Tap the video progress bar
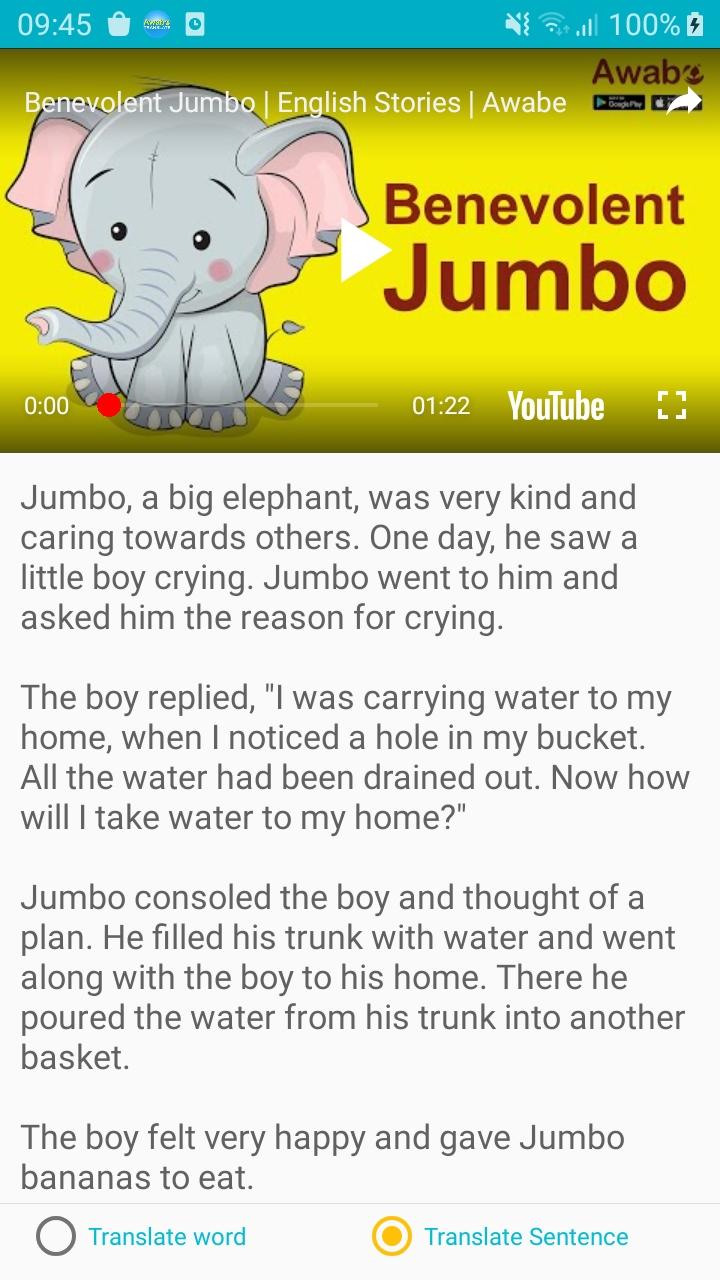This screenshot has height=1280, width=720. tap(240, 405)
